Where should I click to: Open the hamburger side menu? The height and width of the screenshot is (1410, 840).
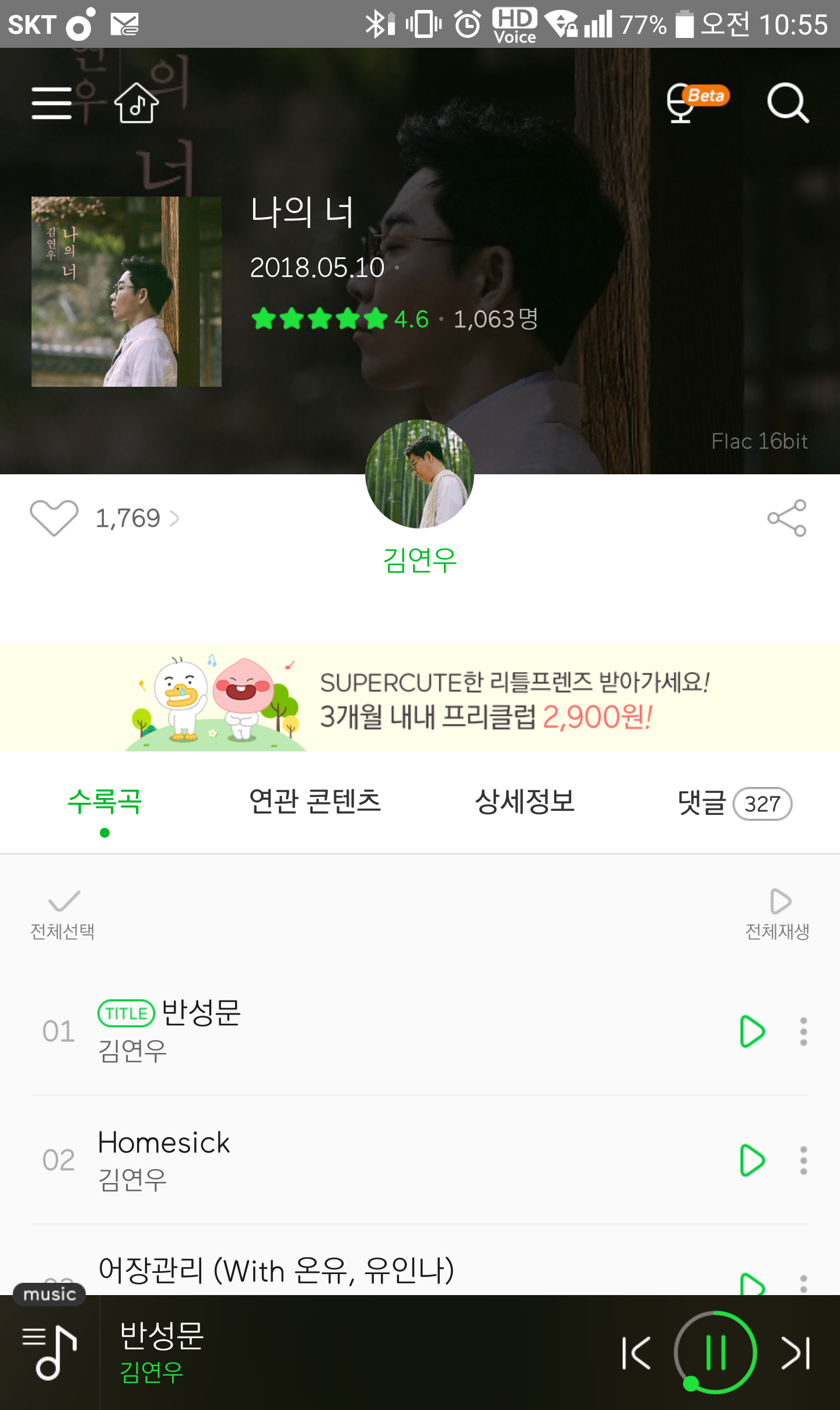click(x=51, y=103)
